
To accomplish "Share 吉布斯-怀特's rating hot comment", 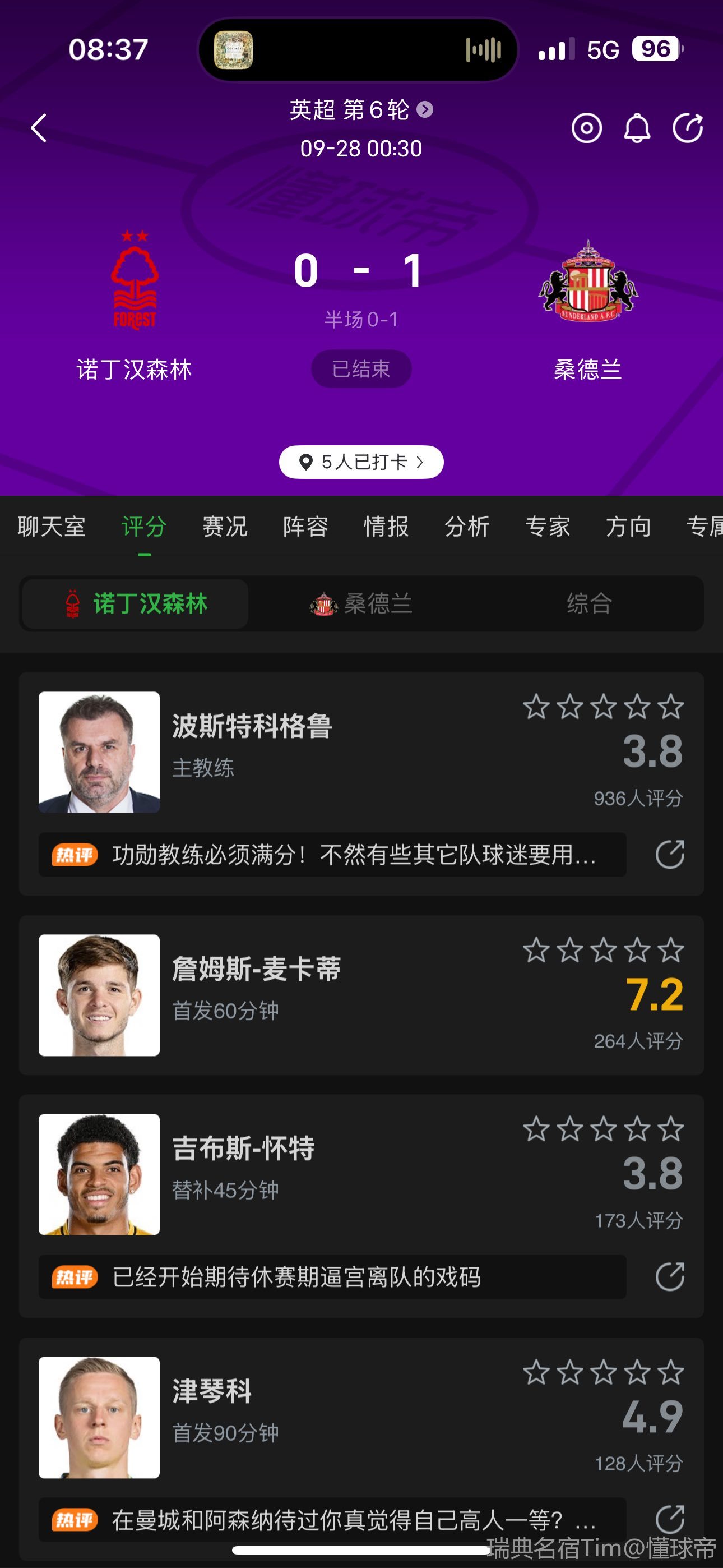I will point(669,1276).
